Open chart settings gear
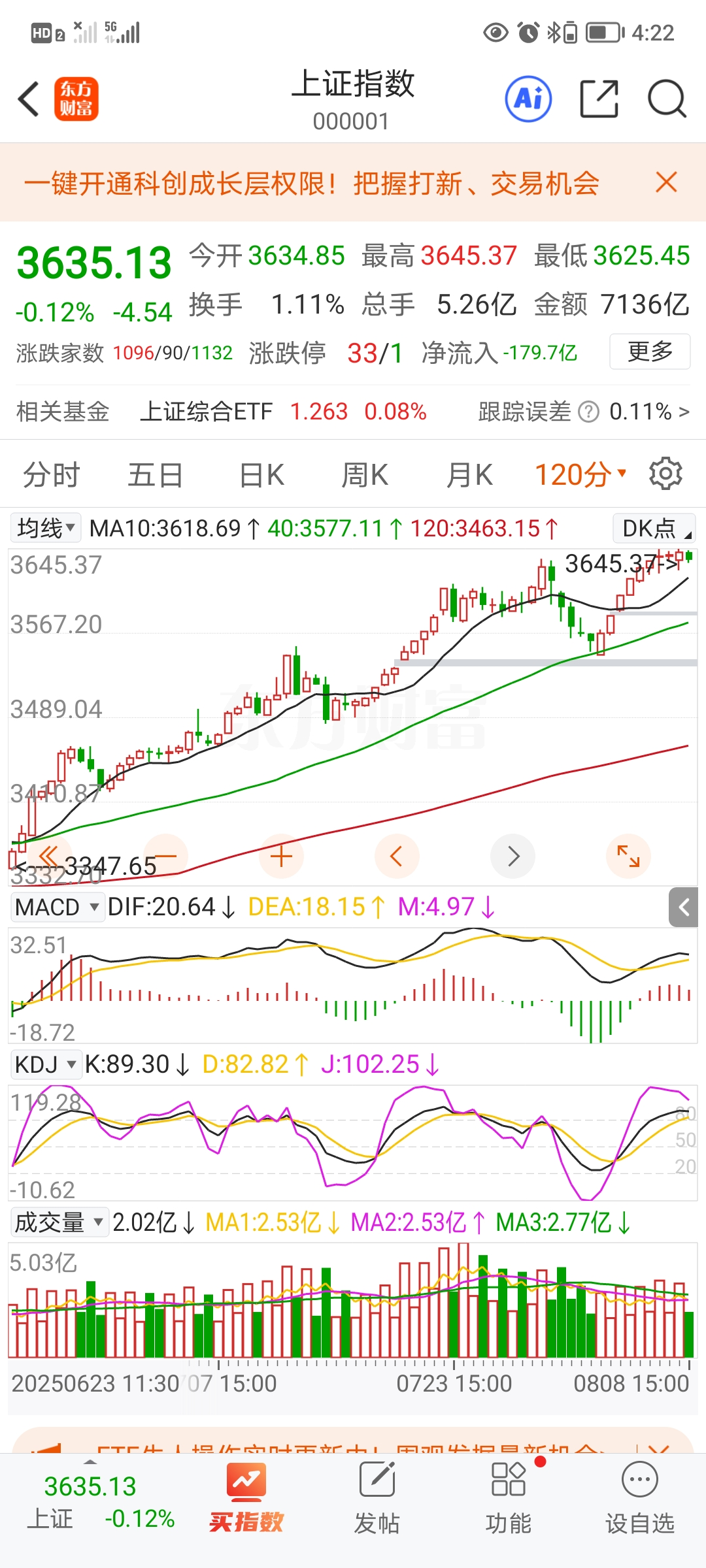 tap(665, 474)
